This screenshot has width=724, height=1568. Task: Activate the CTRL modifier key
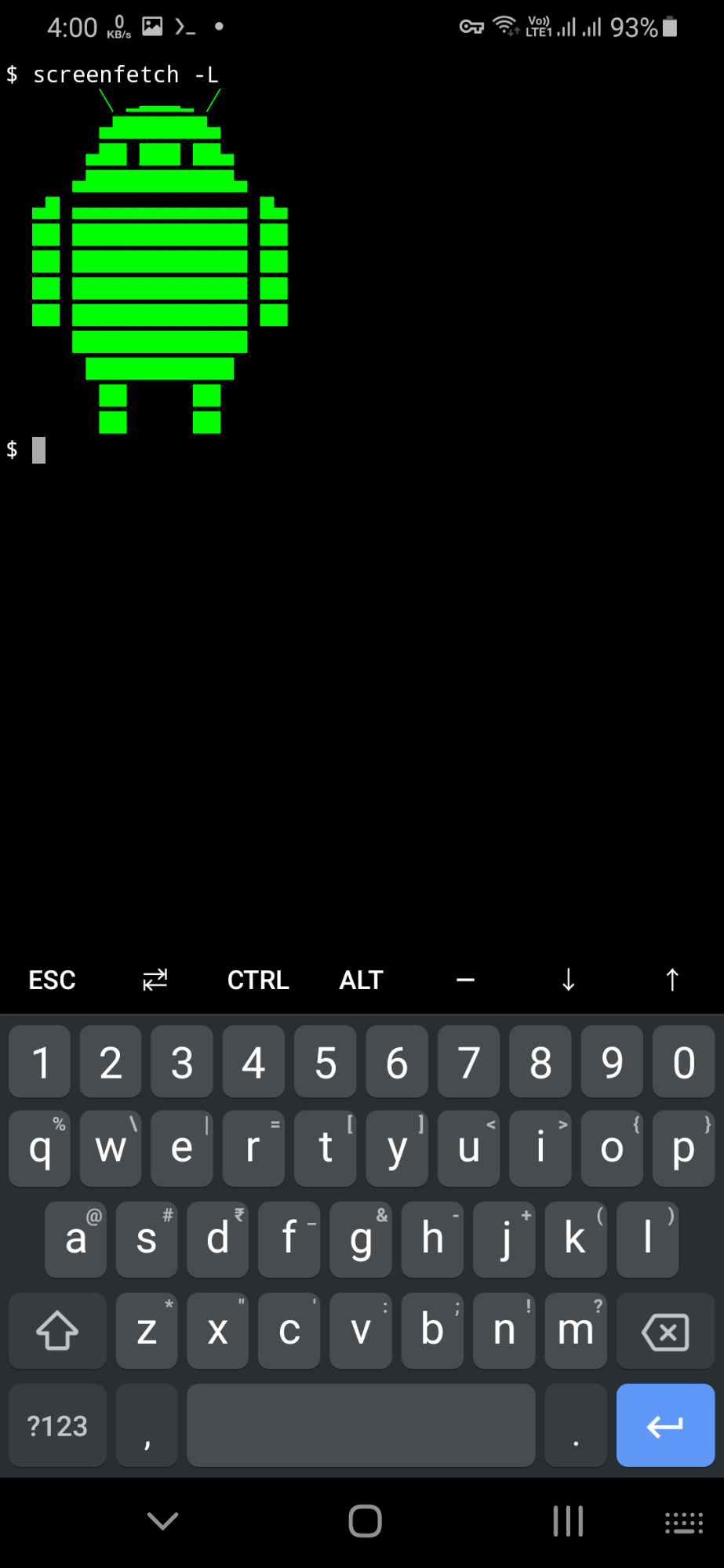click(258, 980)
